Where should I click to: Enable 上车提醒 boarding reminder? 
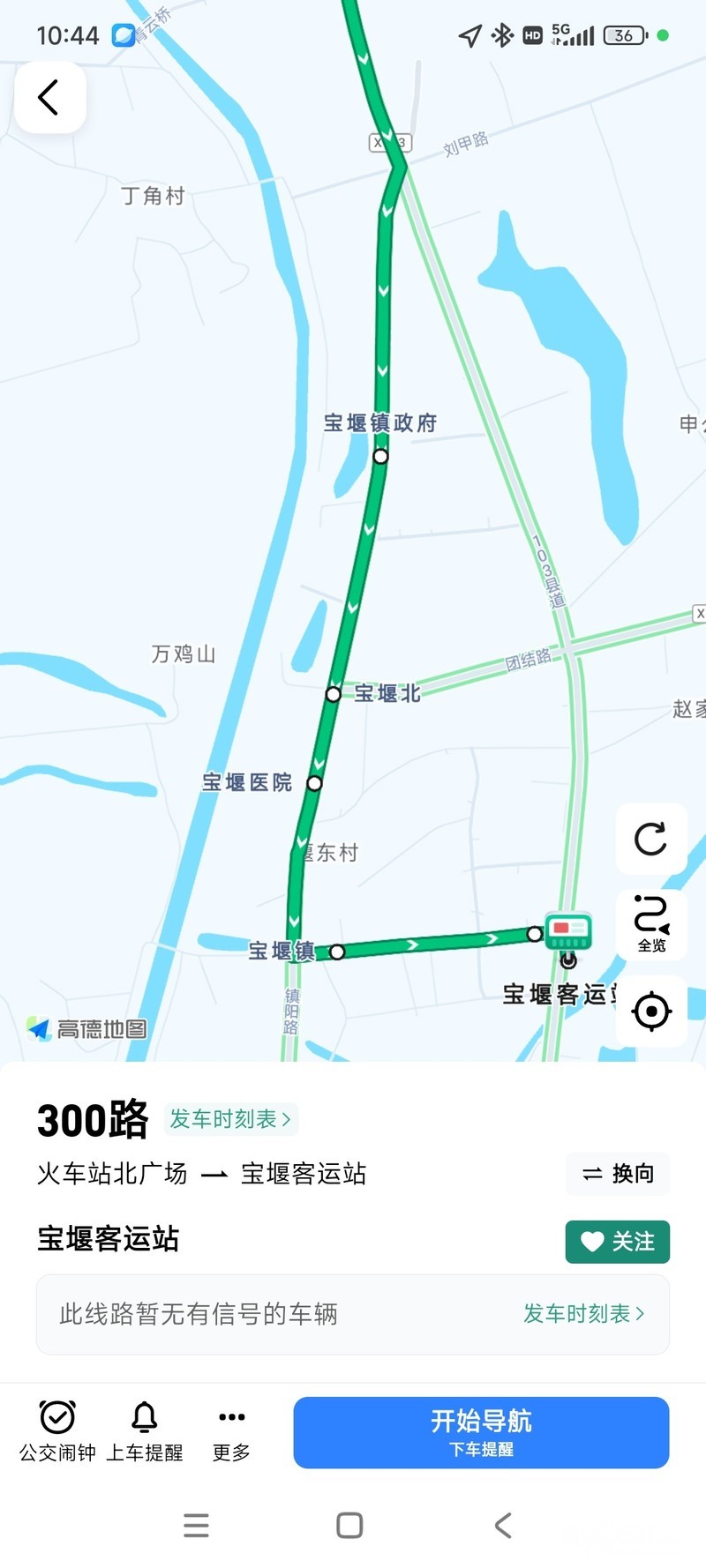click(145, 1431)
